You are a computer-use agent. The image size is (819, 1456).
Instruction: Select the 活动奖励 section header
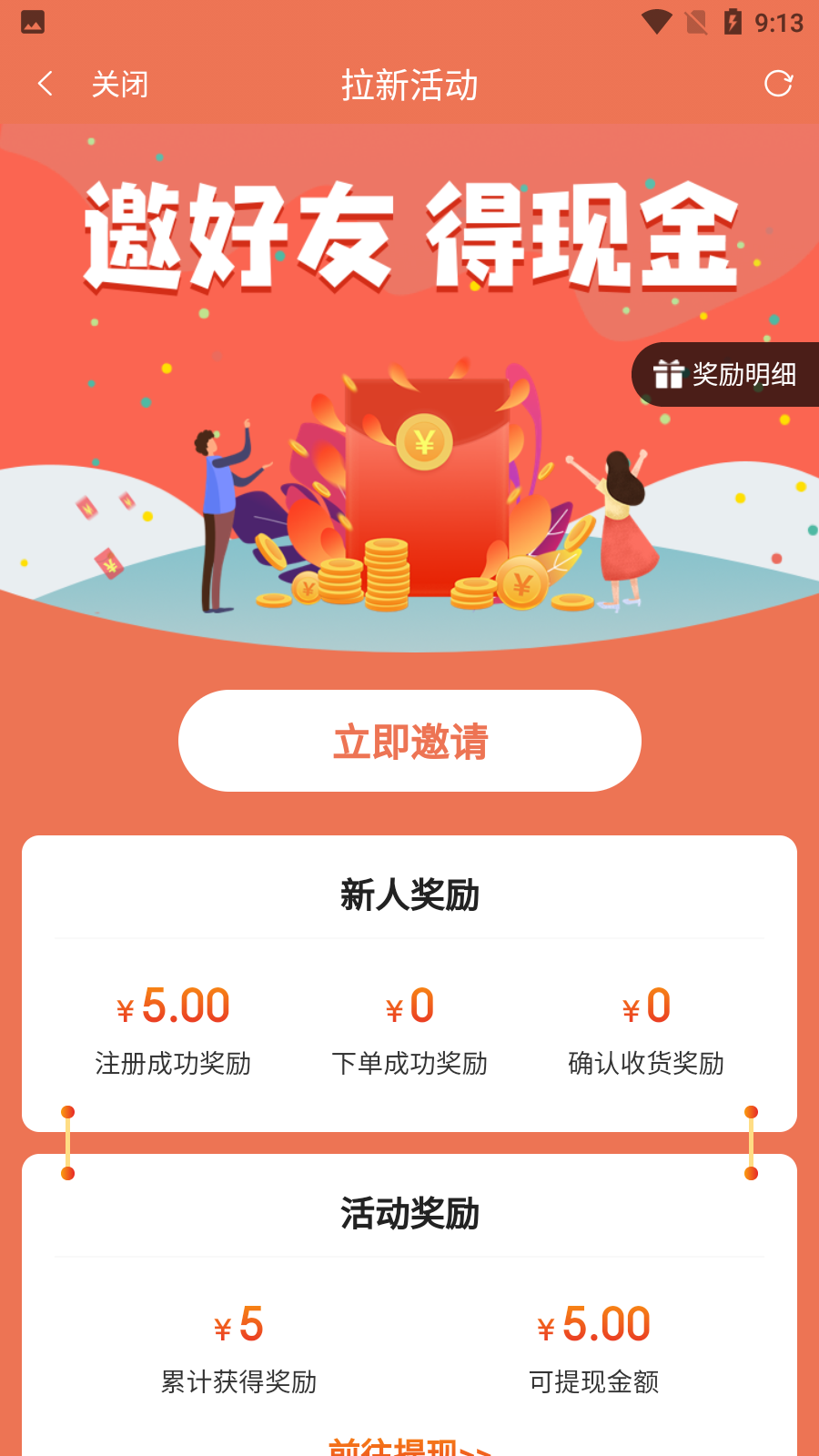point(409,1212)
